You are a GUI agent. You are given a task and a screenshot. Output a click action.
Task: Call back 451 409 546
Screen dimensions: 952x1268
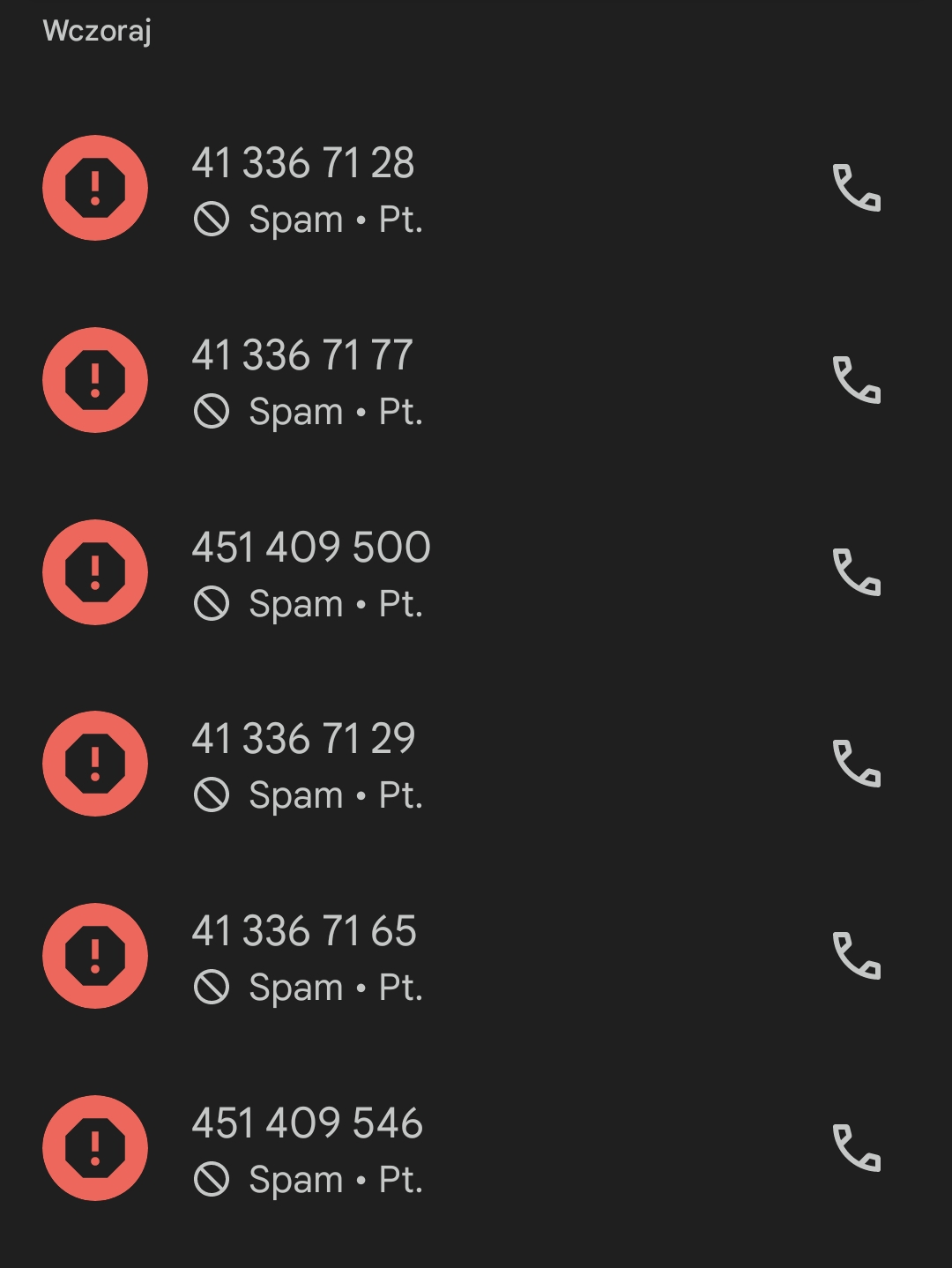pyautogui.click(x=856, y=1148)
